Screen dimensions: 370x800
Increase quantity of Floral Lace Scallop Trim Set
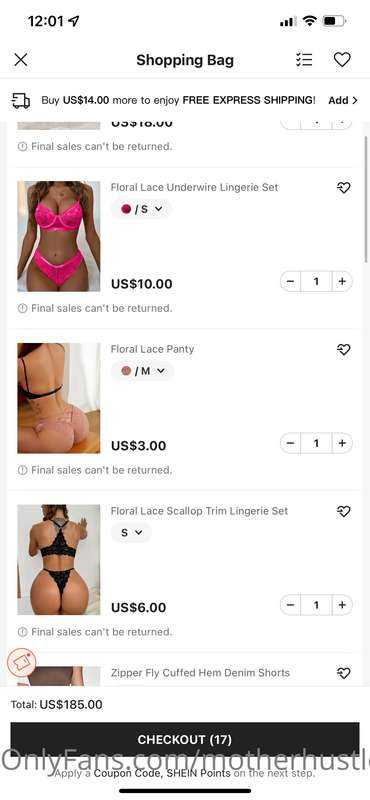(x=342, y=605)
